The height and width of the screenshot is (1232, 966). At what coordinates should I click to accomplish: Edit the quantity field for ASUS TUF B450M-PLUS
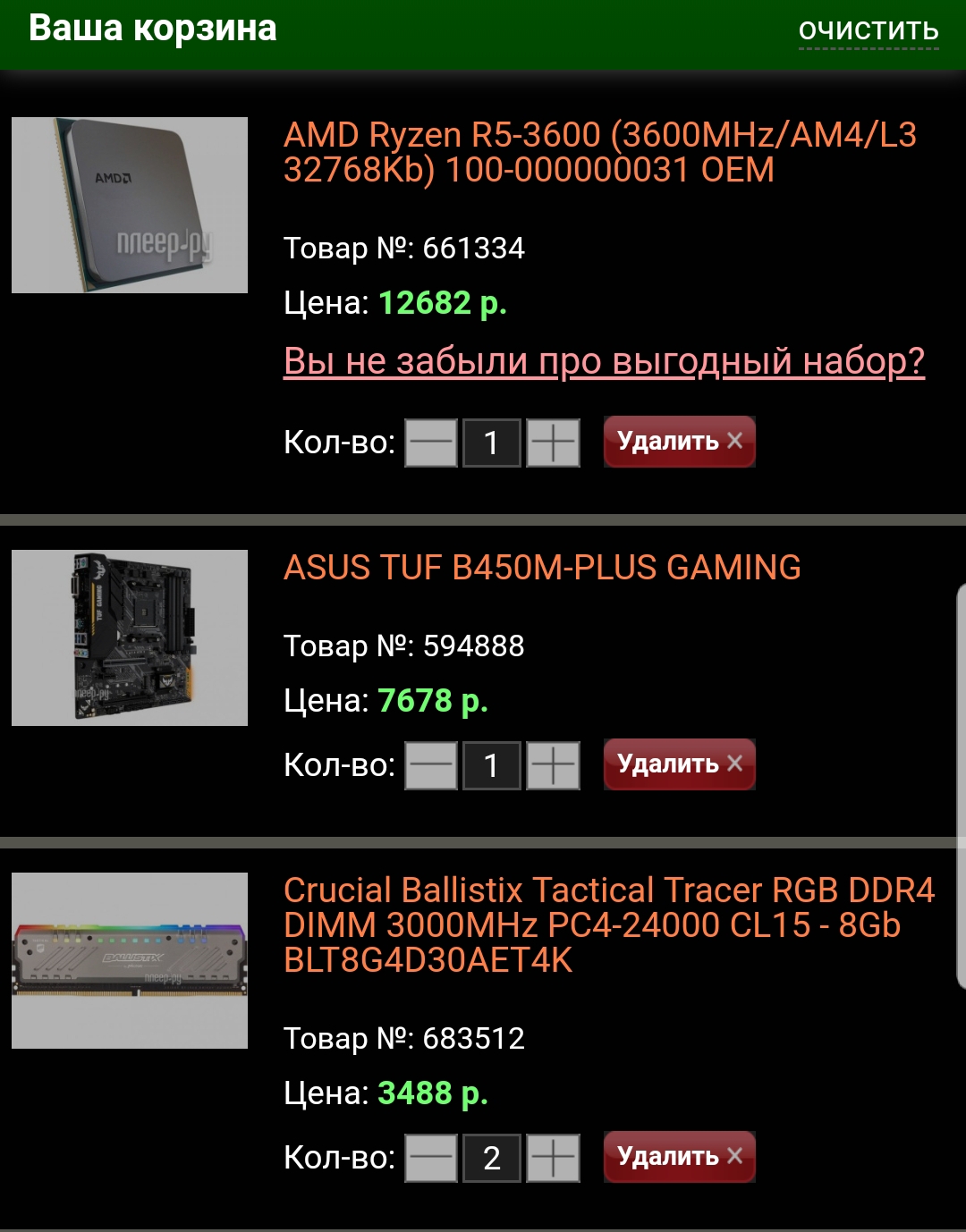pyautogui.click(x=491, y=765)
